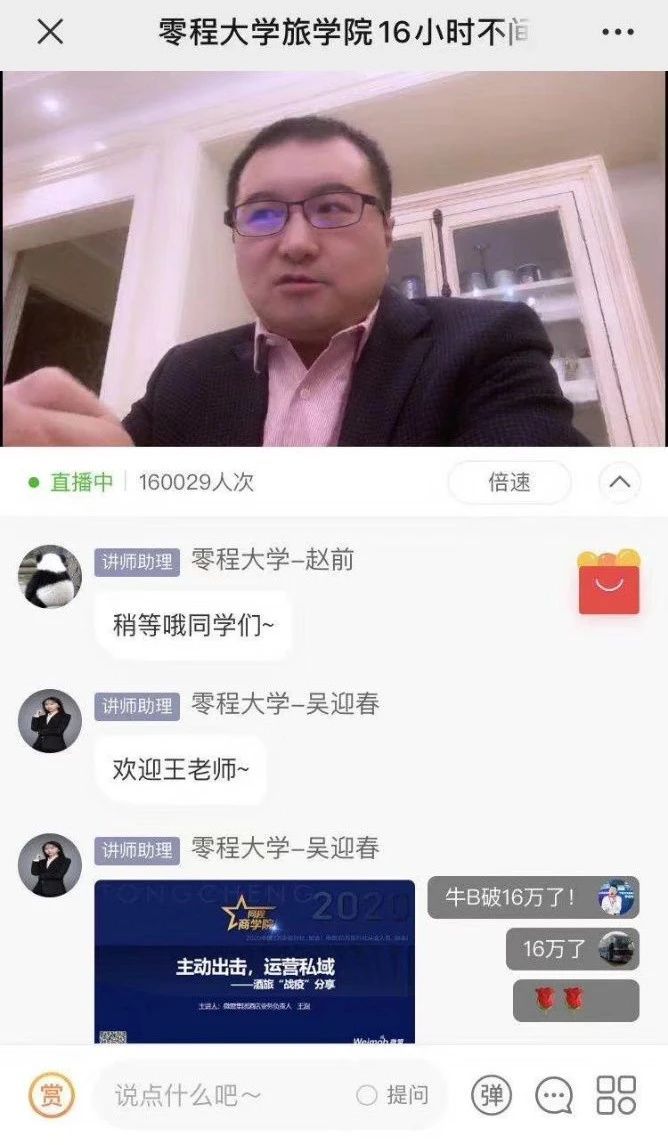Image resolution: width=668 pixels, height=1145 pixels.
Task: Play the live video stream area
Action: pyautogui.click(x=334, y=258)
